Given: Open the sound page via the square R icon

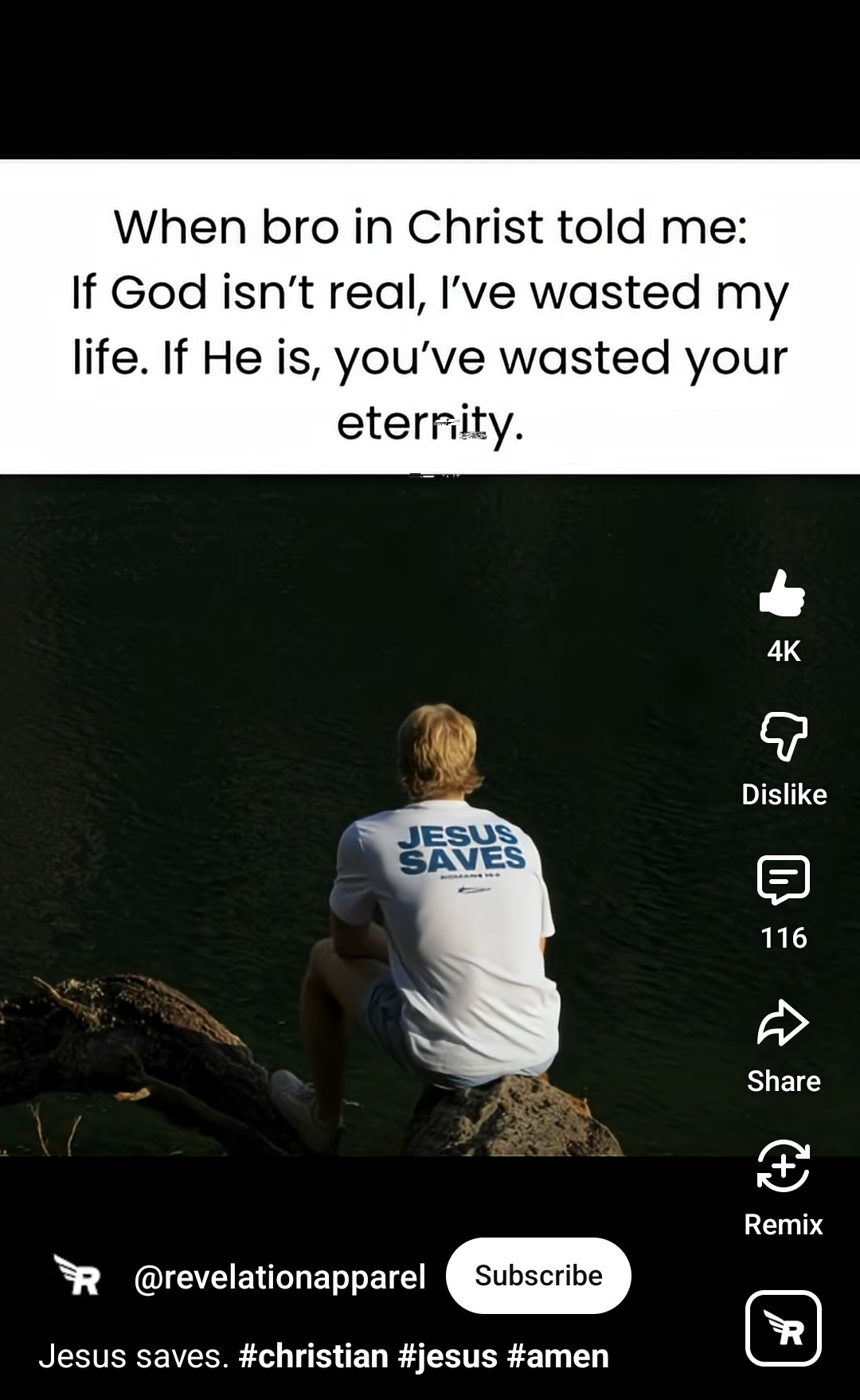Looking at the screenshot, I should [784, 1328].
